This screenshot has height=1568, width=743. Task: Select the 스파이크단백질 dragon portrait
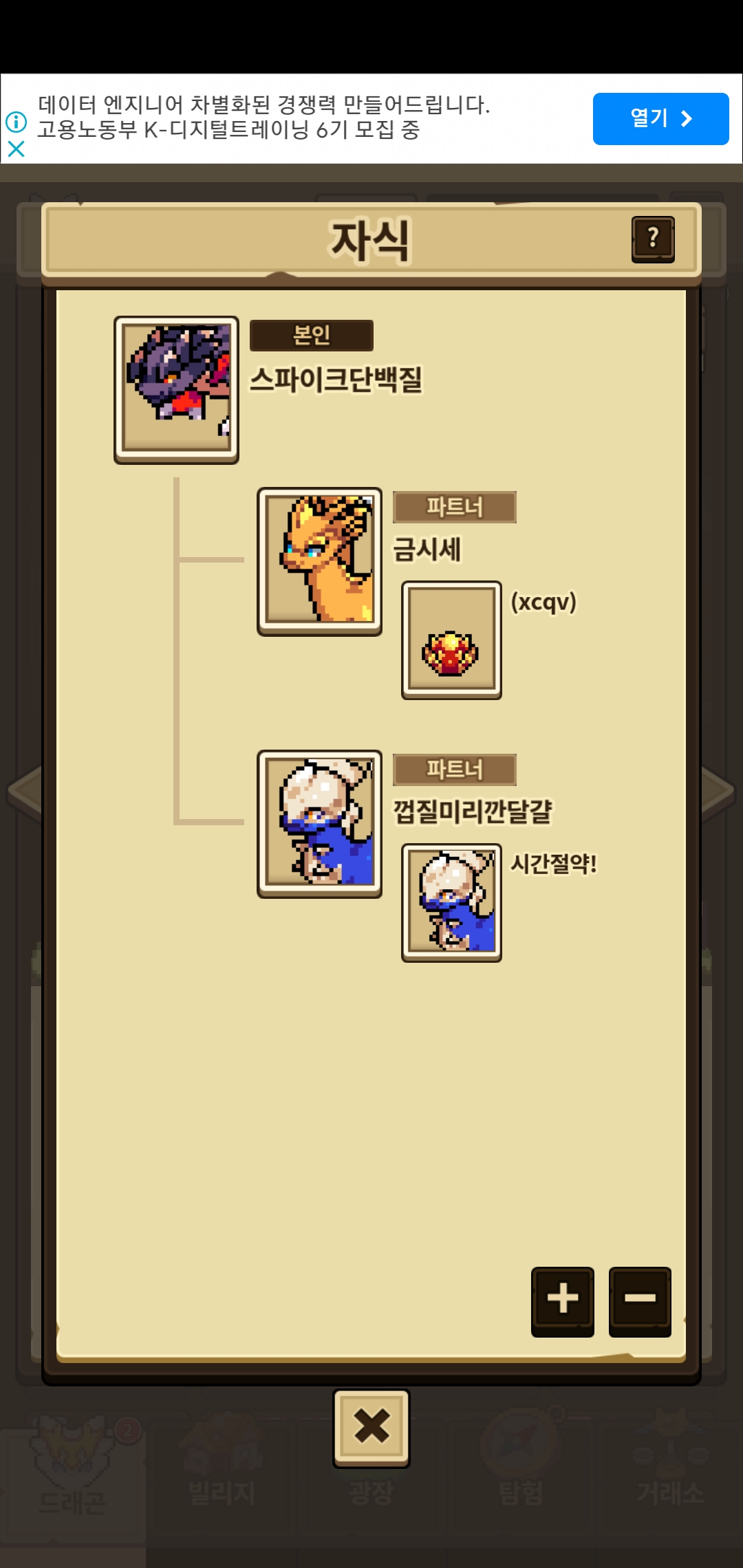176,389
